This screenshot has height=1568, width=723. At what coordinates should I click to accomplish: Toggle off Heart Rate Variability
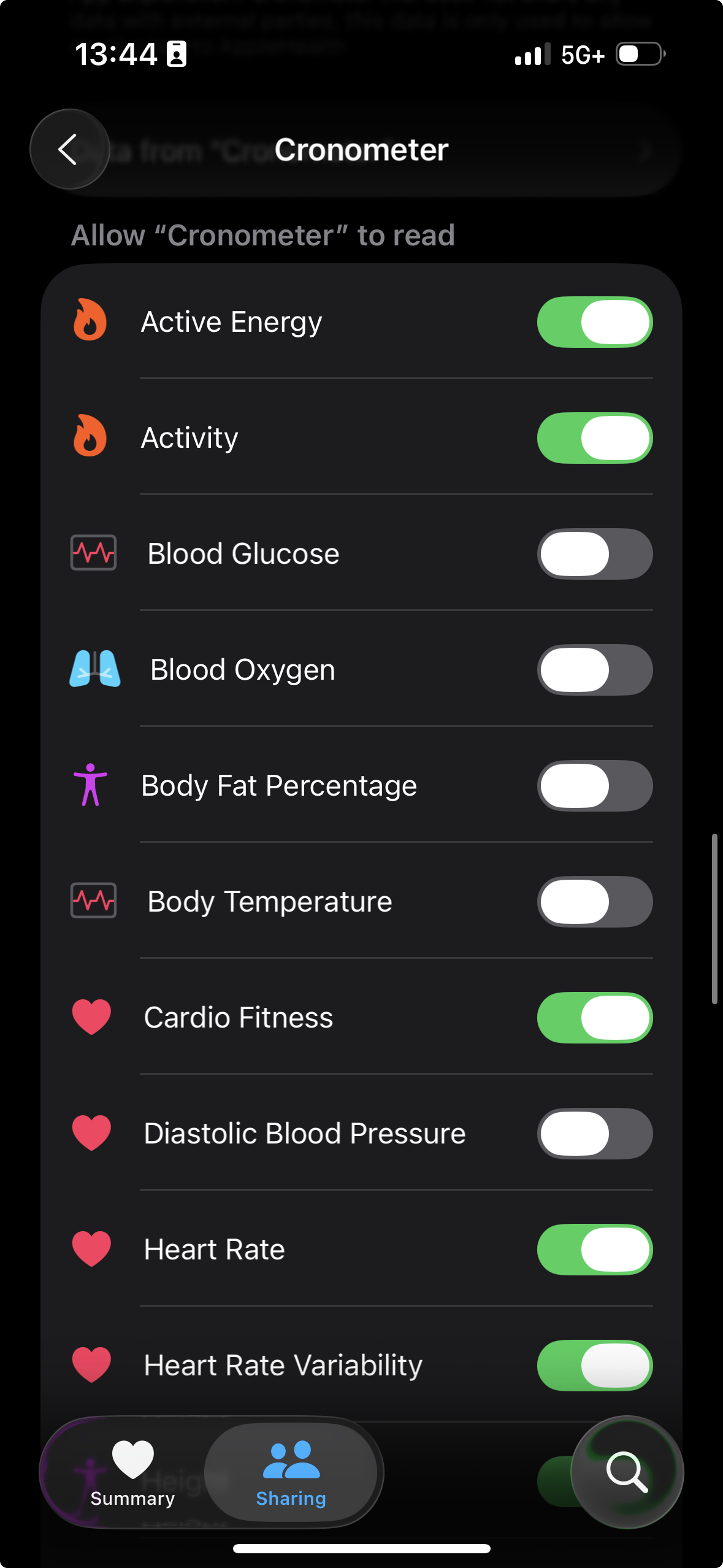tap(594, 1366)
